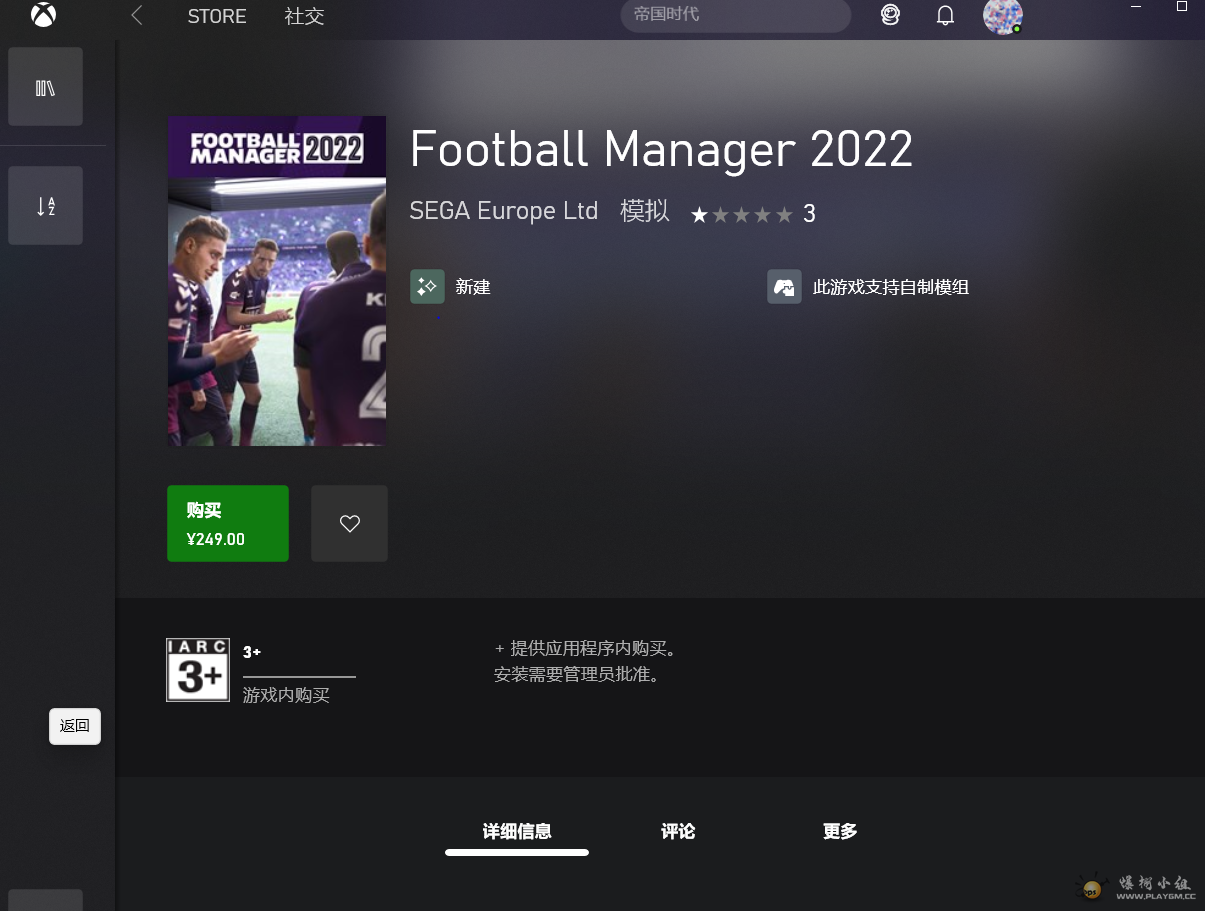1205x911 pixels.
Task: Open the profile avatar menu
Action: pyautogui.click(x=1002, y=16)
